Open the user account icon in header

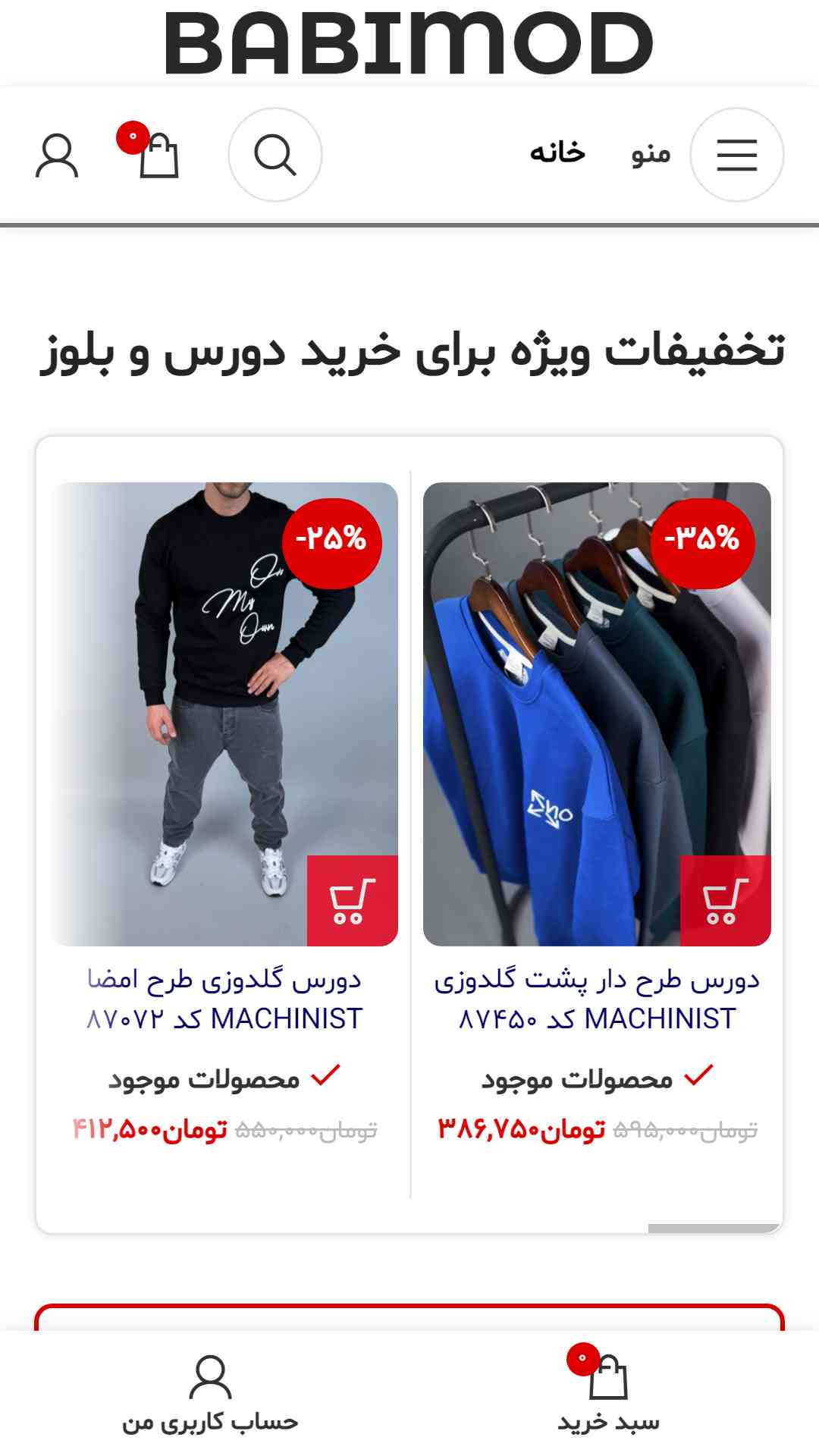click(57, 155)
